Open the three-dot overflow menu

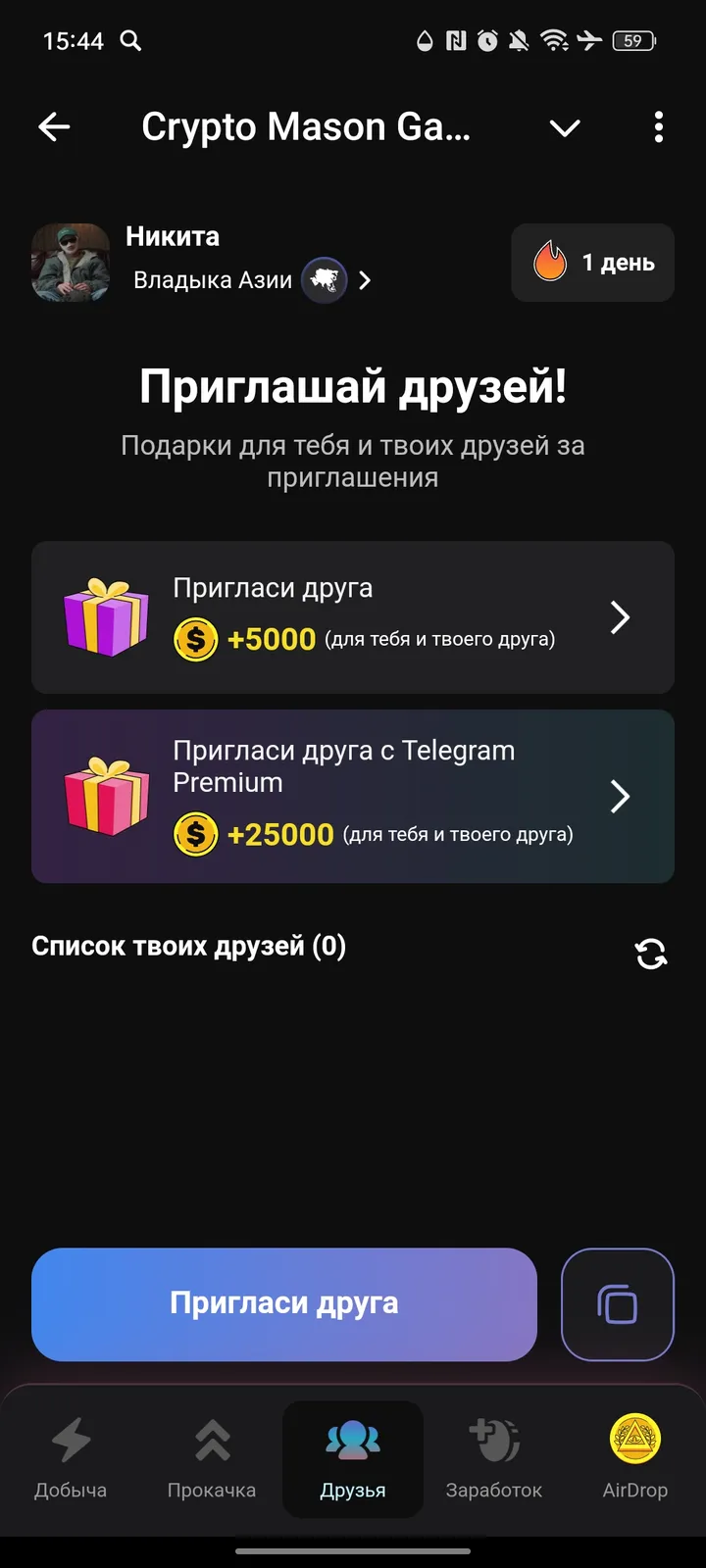(x=658, y=127)
